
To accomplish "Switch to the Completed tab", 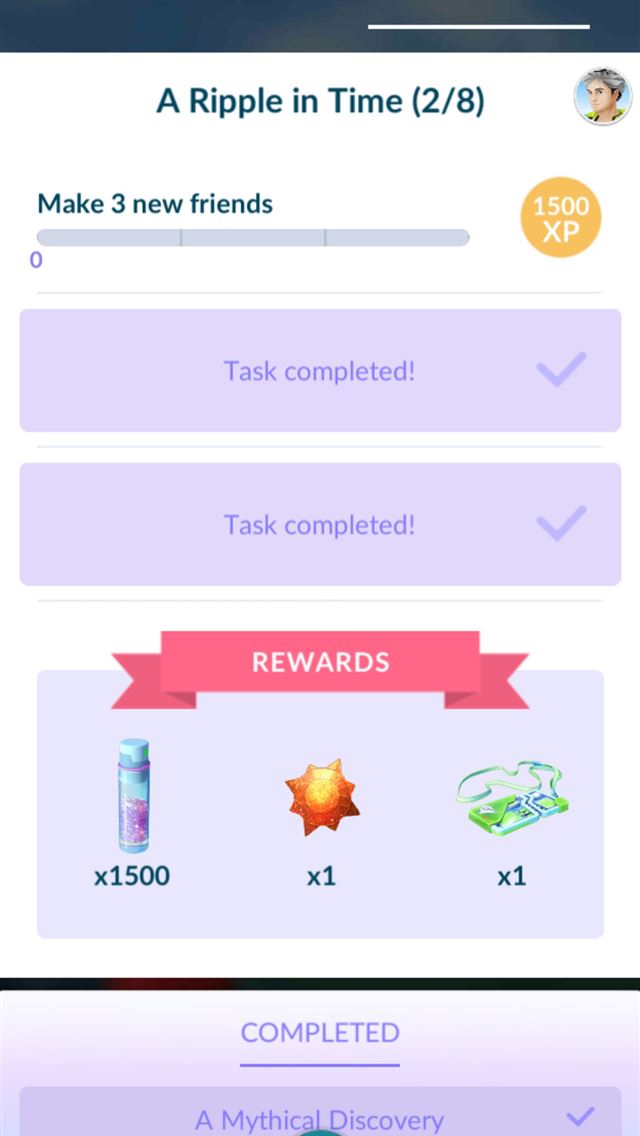I will pos(320,1033).
